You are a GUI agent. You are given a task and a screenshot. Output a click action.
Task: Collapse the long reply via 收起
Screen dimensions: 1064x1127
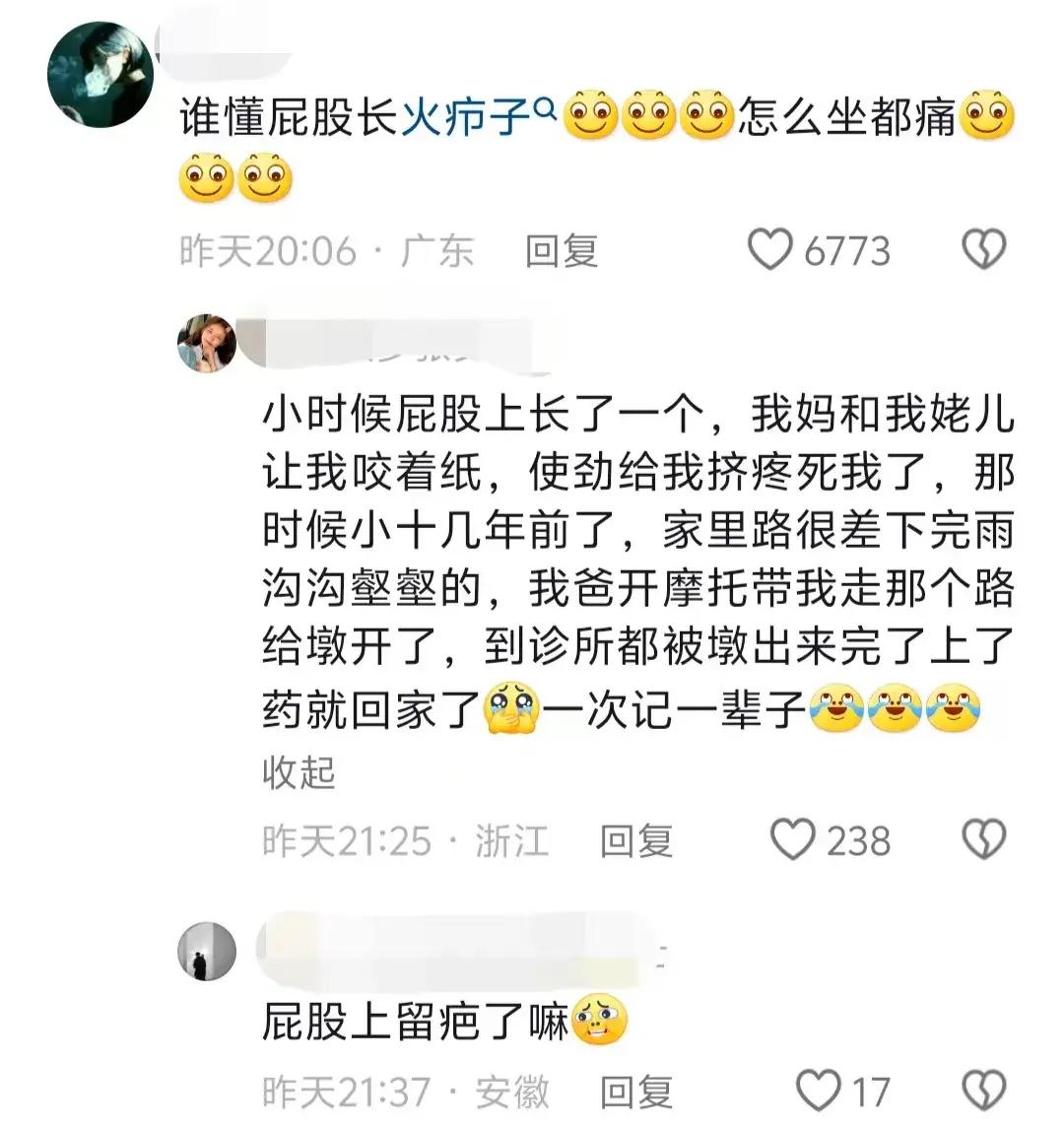[x=299, y=773]
